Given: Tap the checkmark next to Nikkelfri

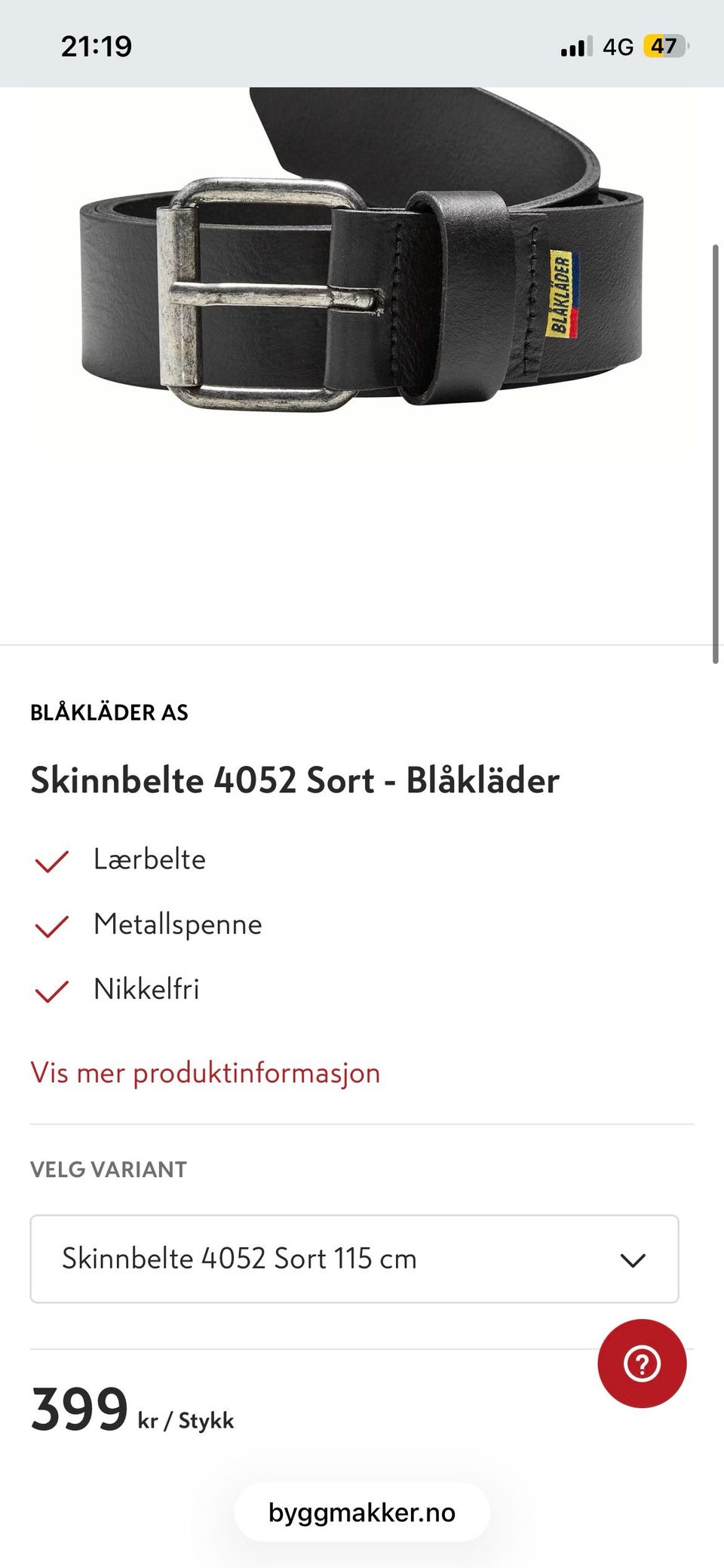Looking at the screenshot, I should coord(52,990).
